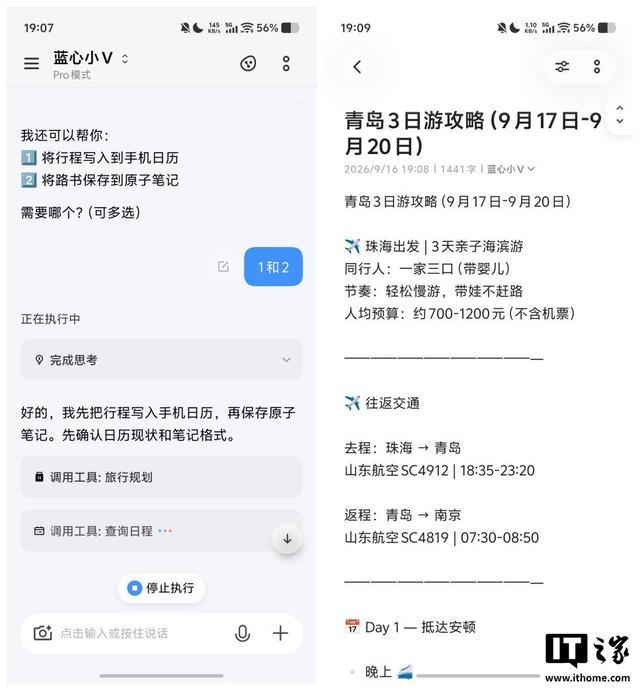Jump to latest with the down-arrow button
The height and width of the screenshot is (690, 640).
(287, 539)
